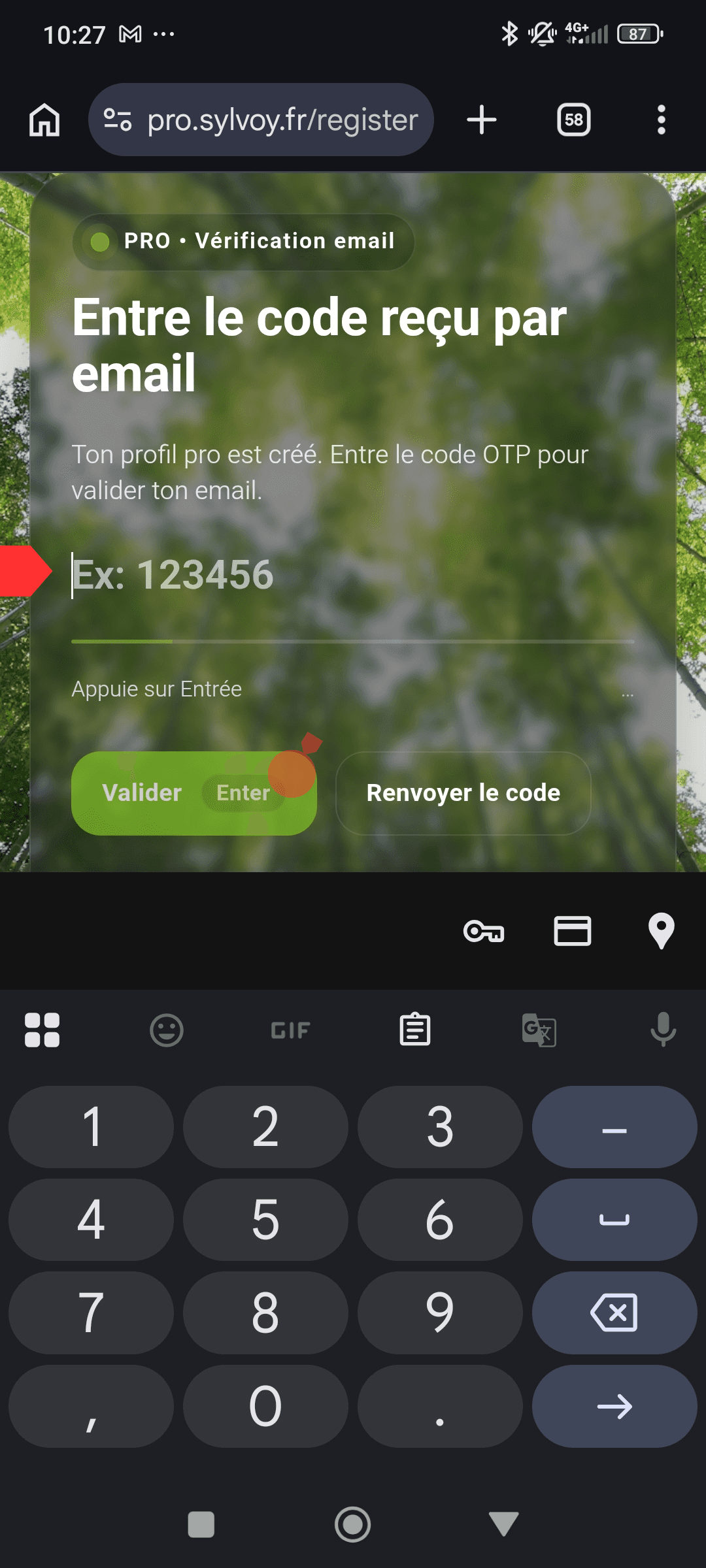Open keyboard translate tool
706x1568 pixels.
click(x=539, y=1030)
